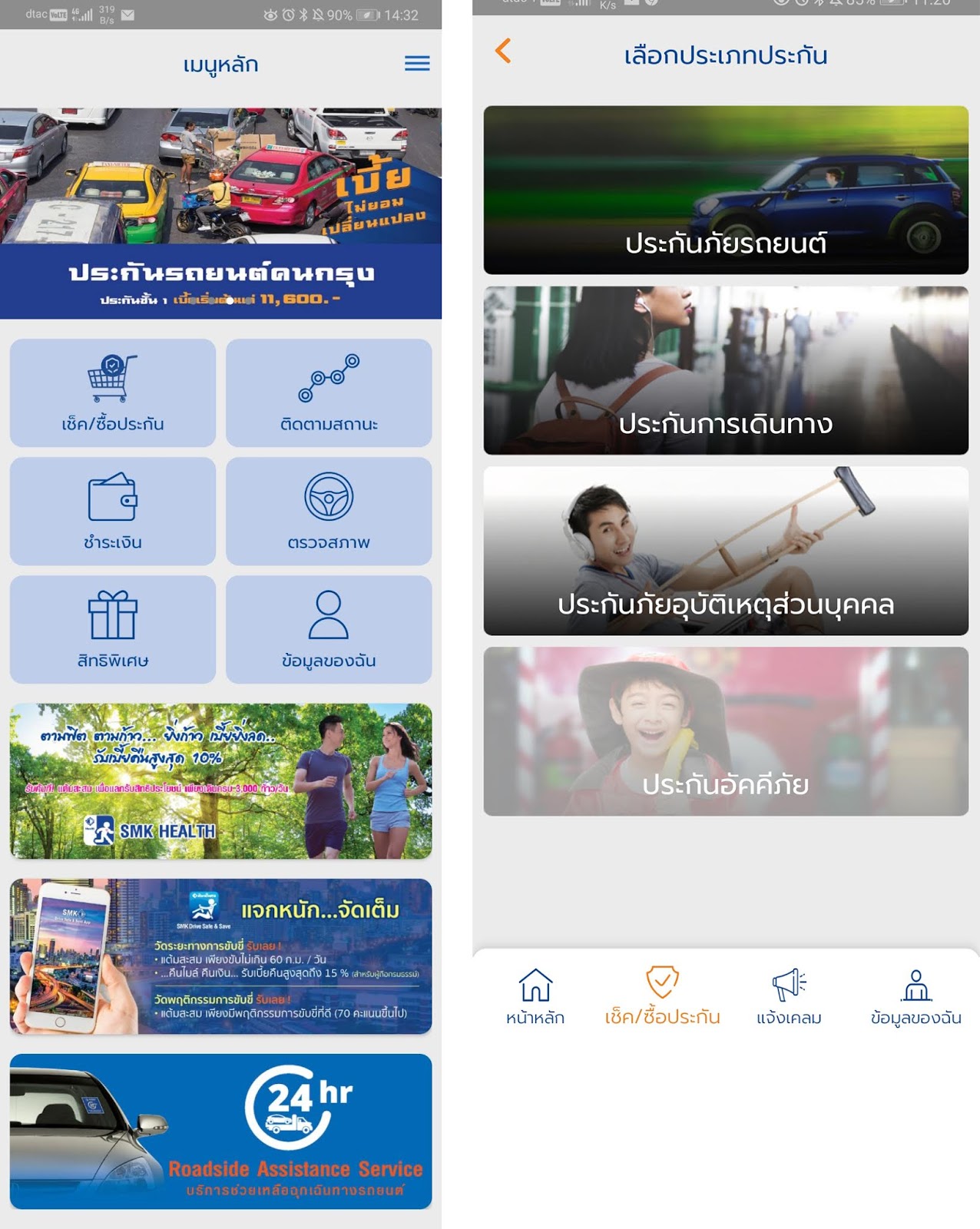Choose ประกันอัคคีภัย card

pos(726,731)
